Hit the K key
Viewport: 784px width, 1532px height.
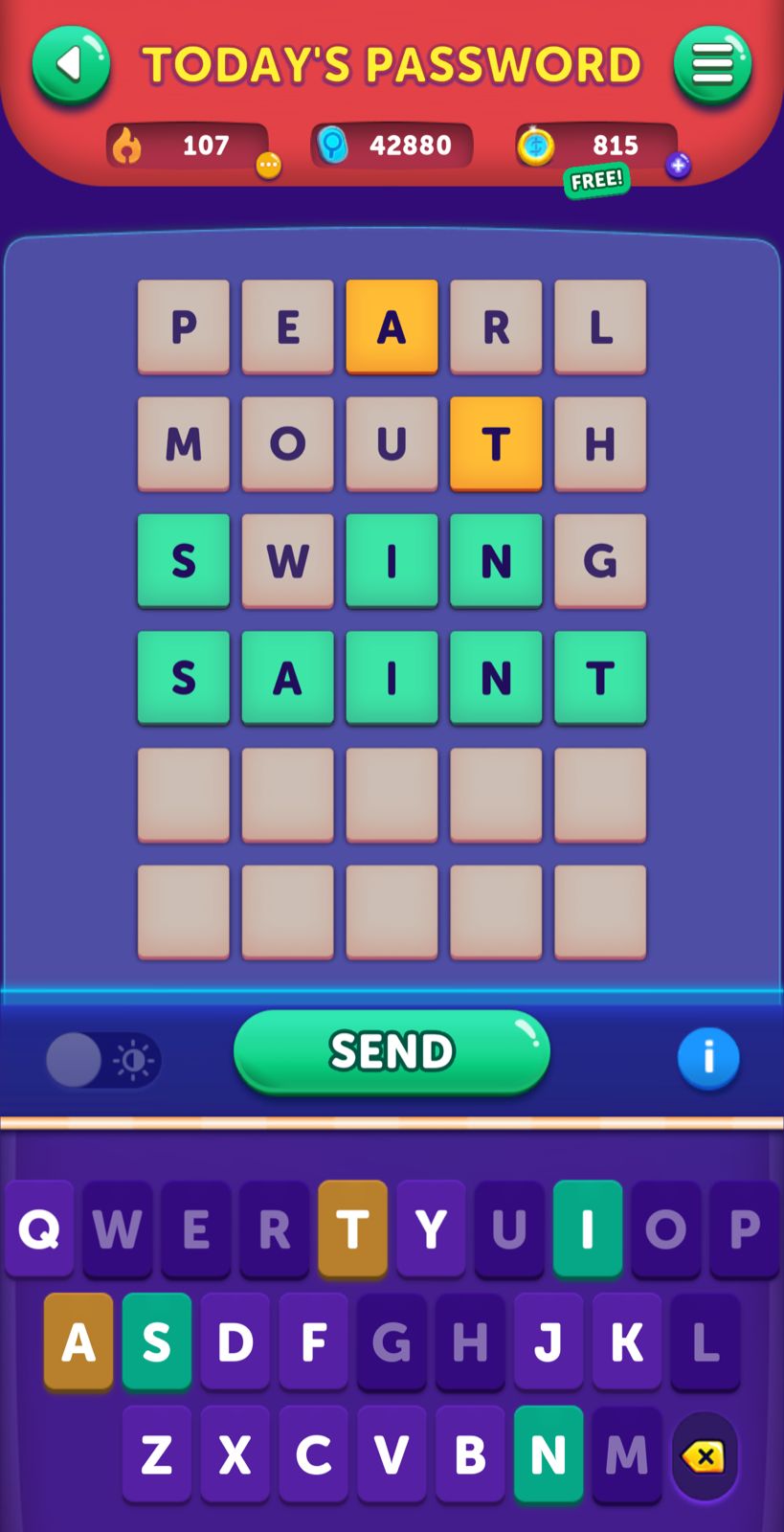(626, 1341)
